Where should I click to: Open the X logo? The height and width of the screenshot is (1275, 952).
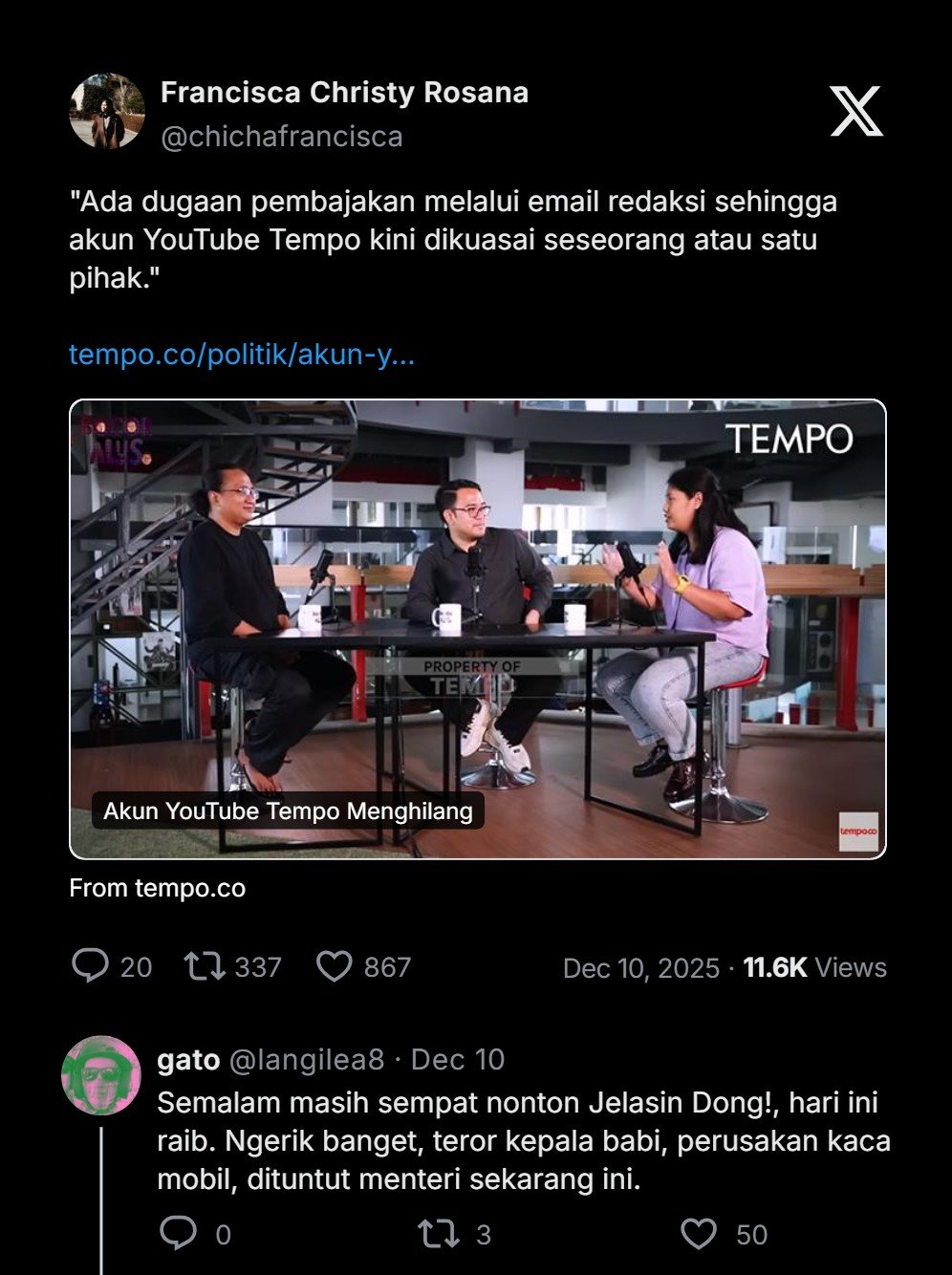tap(855, 111)
